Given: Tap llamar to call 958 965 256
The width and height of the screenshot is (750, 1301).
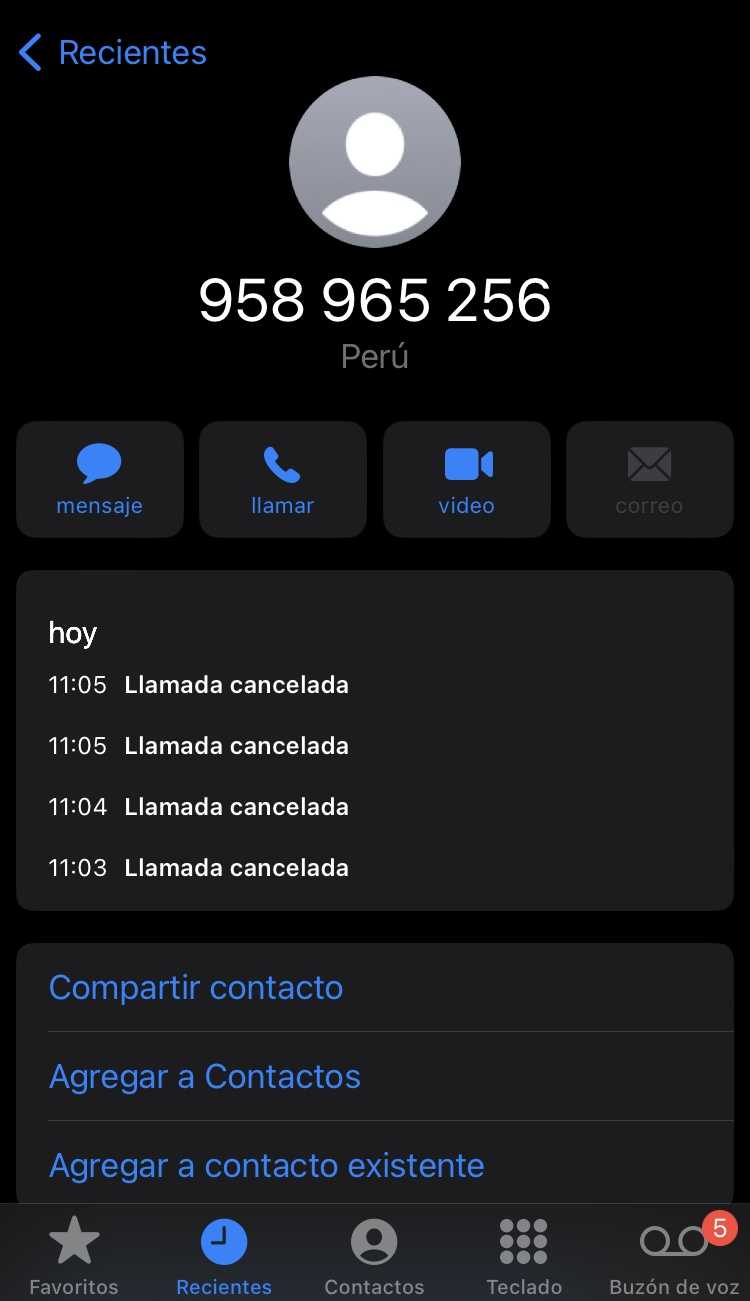Looking at the screenshot, I should (x=283, y=480).
